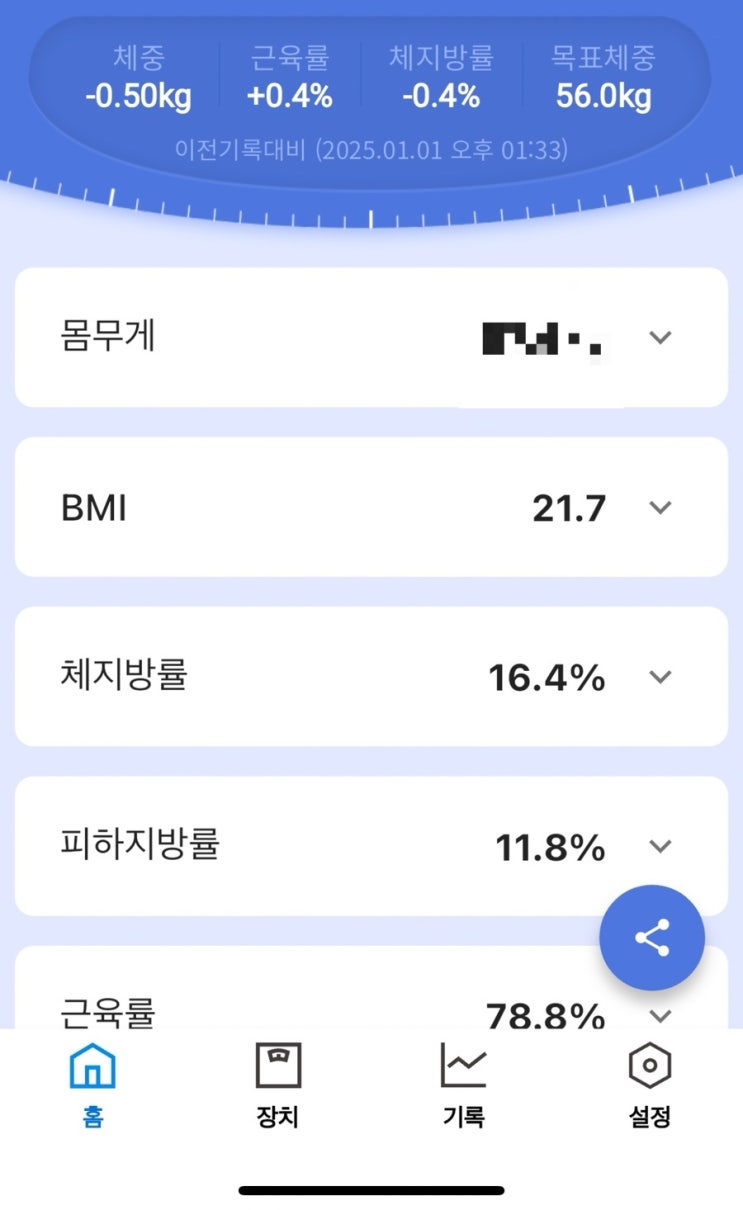
Task: Expand the 몸무게 row
Action: pyautogui.click(x=659, y=337)
